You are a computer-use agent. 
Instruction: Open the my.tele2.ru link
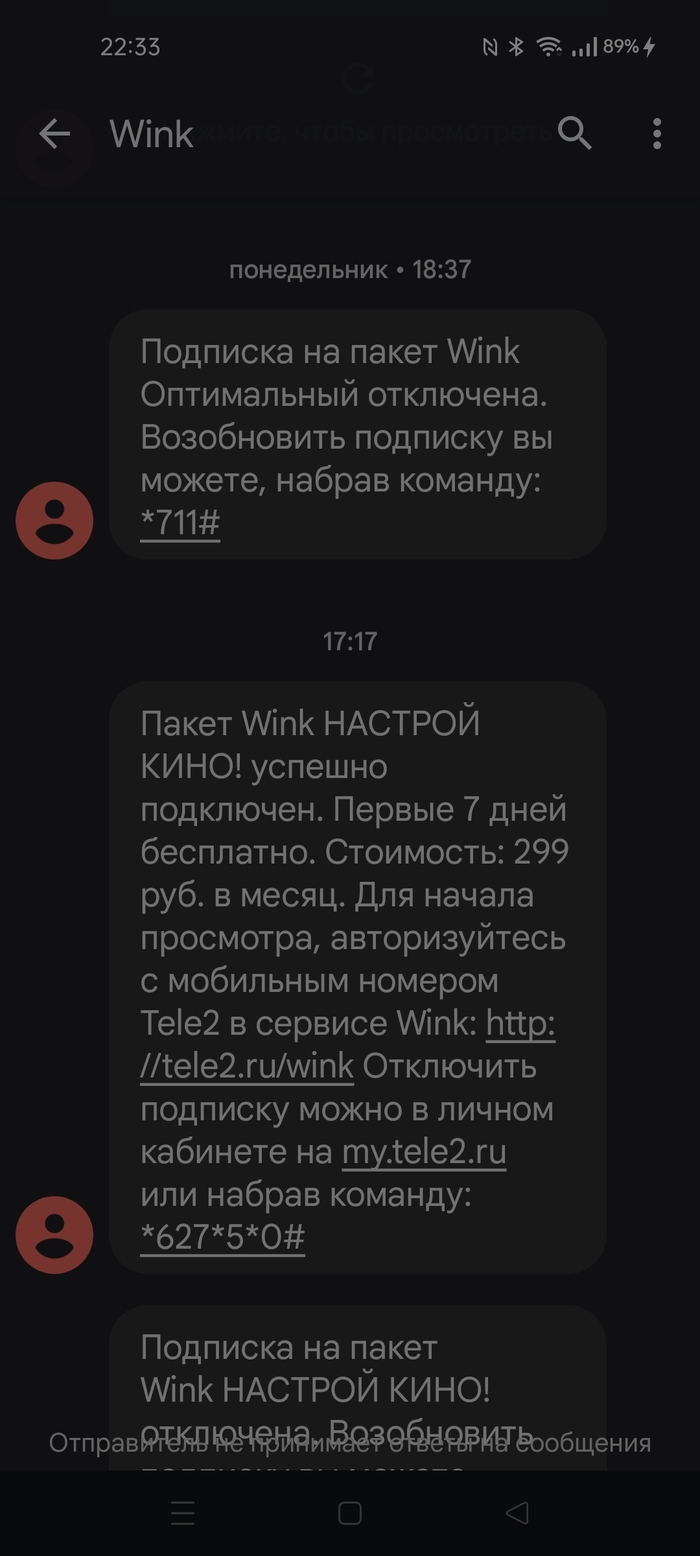[x=424, y=1153]
